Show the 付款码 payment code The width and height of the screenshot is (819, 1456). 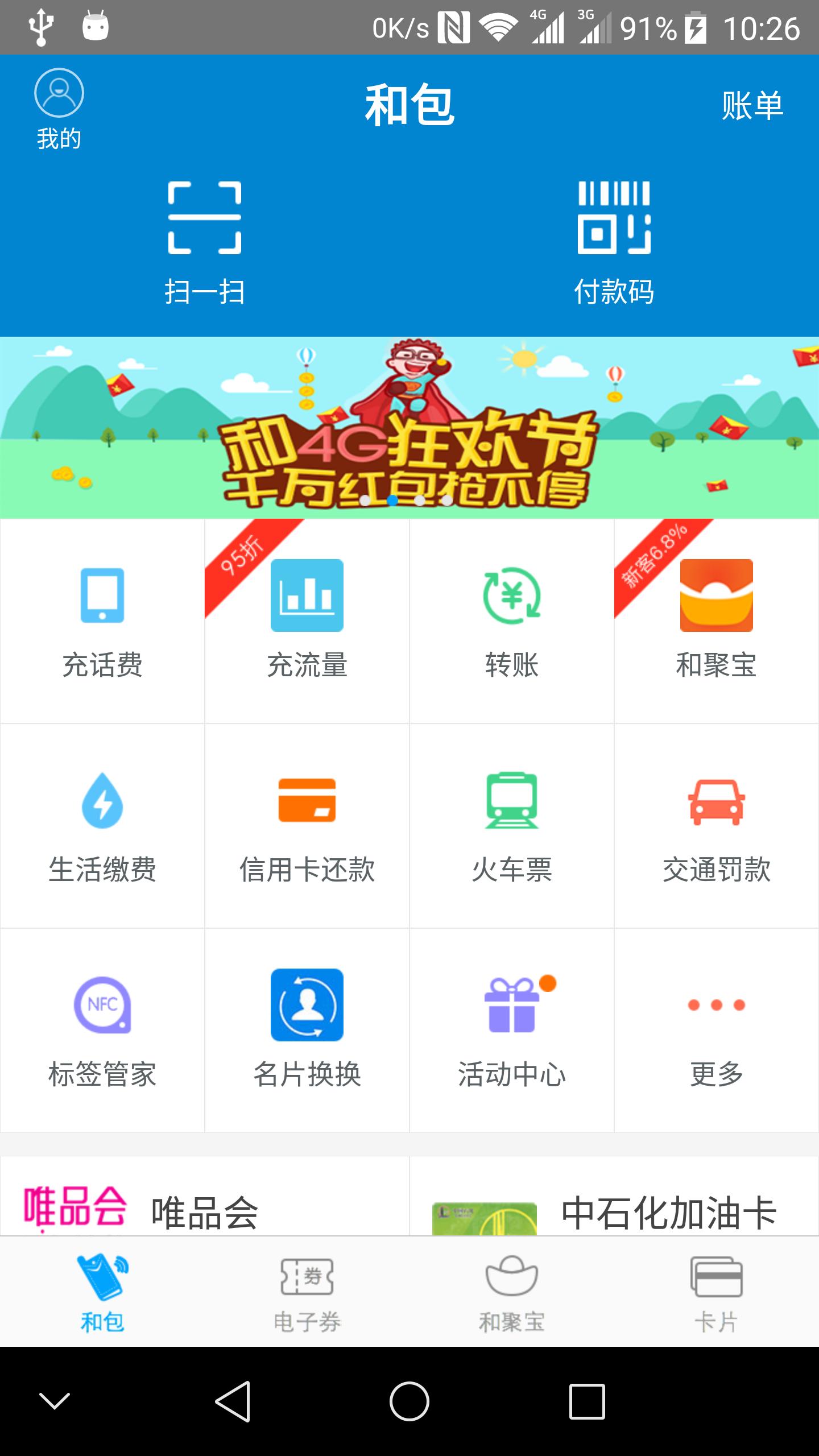(614, 239)
